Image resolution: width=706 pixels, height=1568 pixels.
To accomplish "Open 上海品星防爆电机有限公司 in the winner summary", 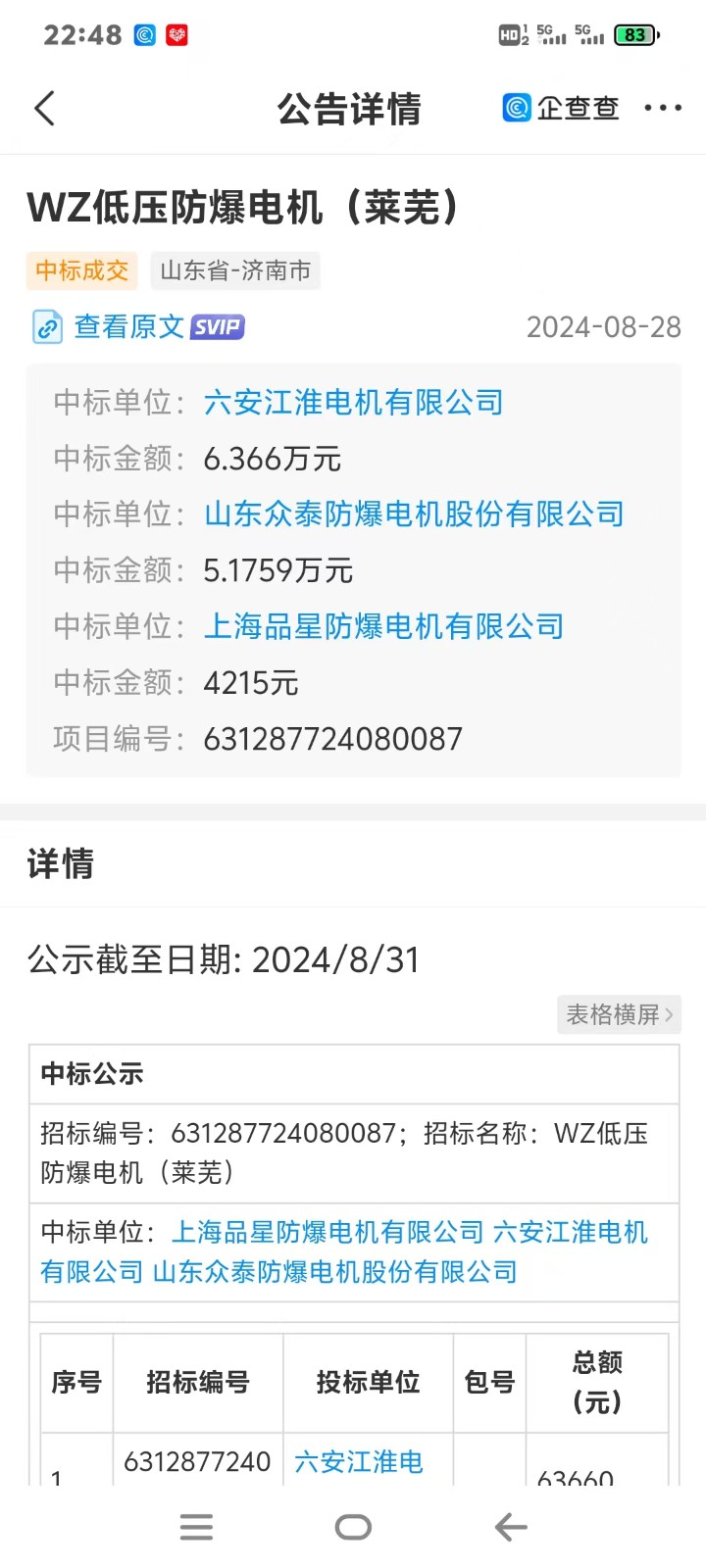I will pos(383,626).
